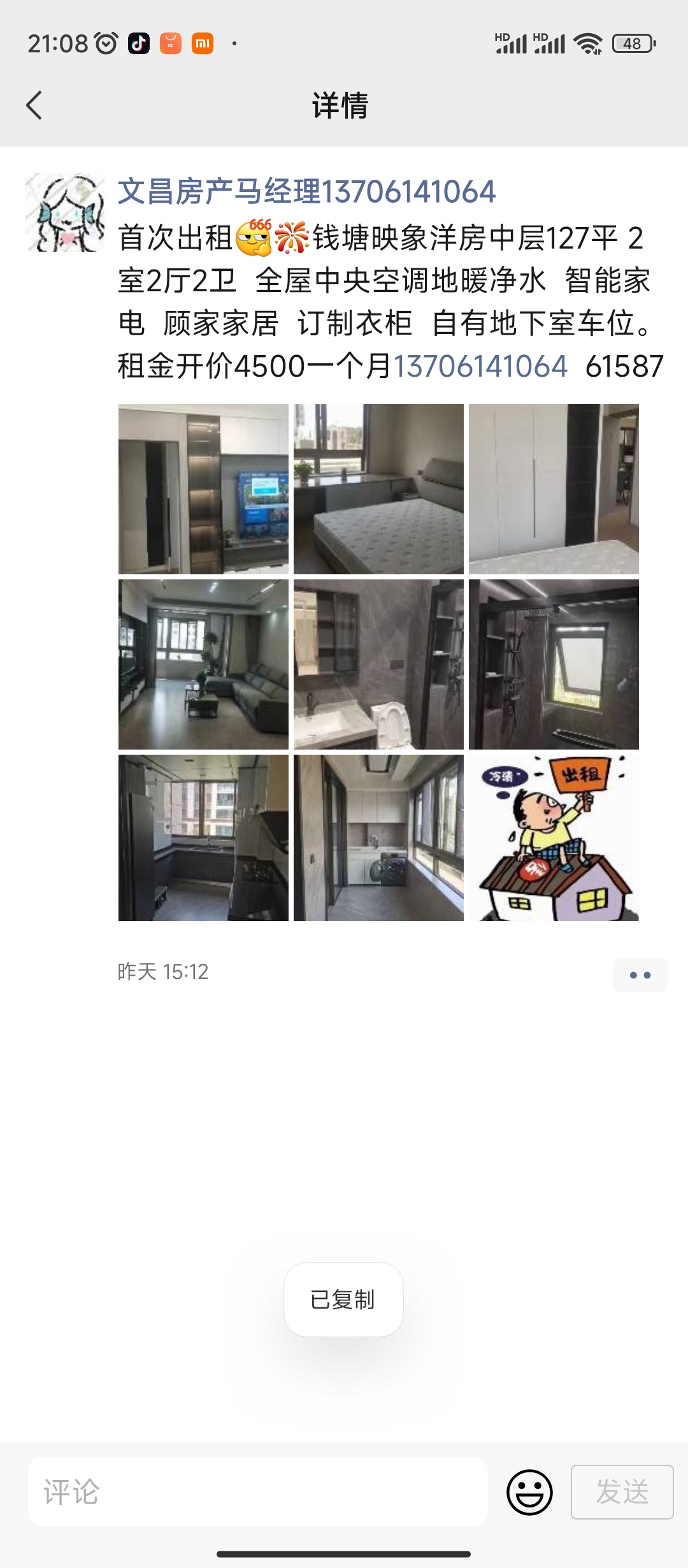Screen dimensions: 688x1568
Task: Open the emoji picker
Action: (x=529, y=1492)
